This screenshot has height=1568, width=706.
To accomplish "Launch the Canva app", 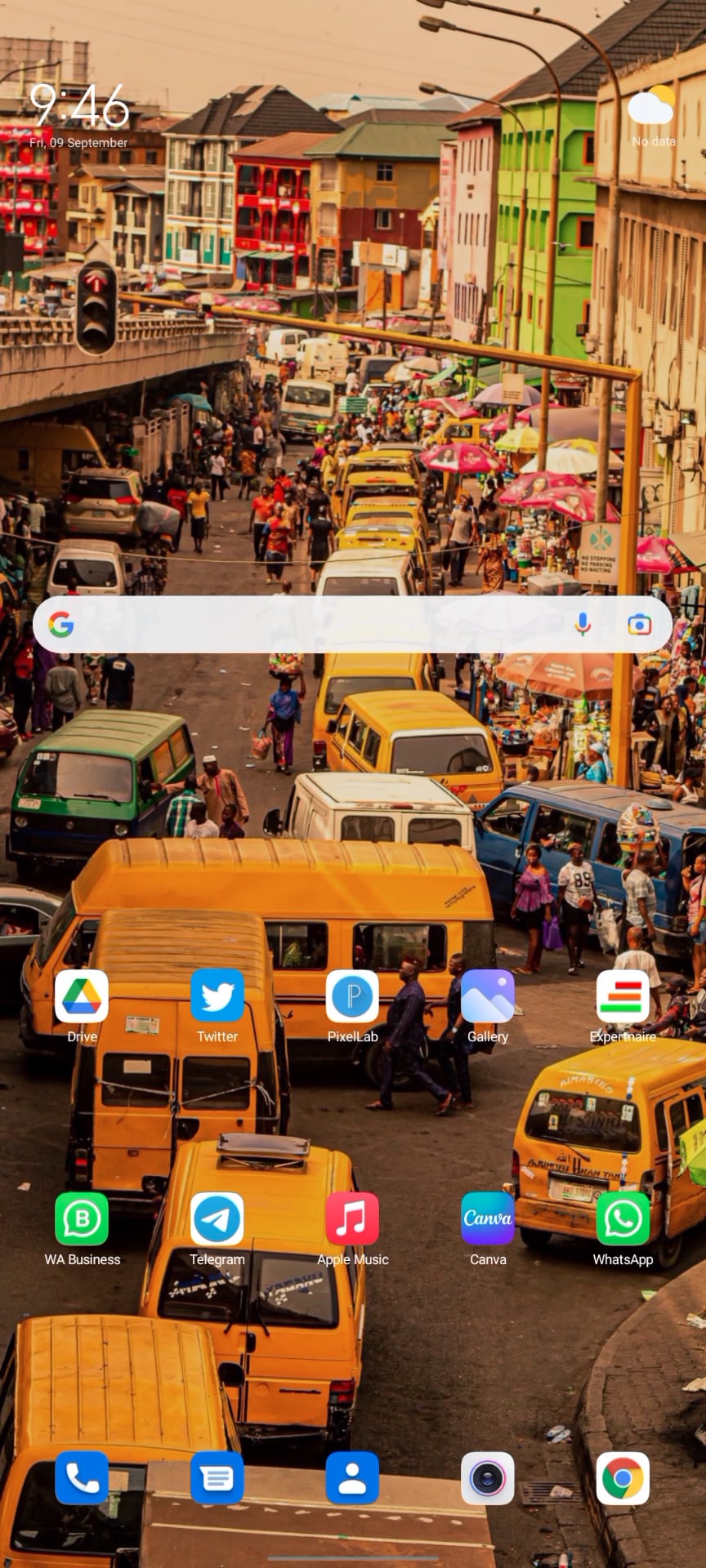I will (x=488, y=1219).
